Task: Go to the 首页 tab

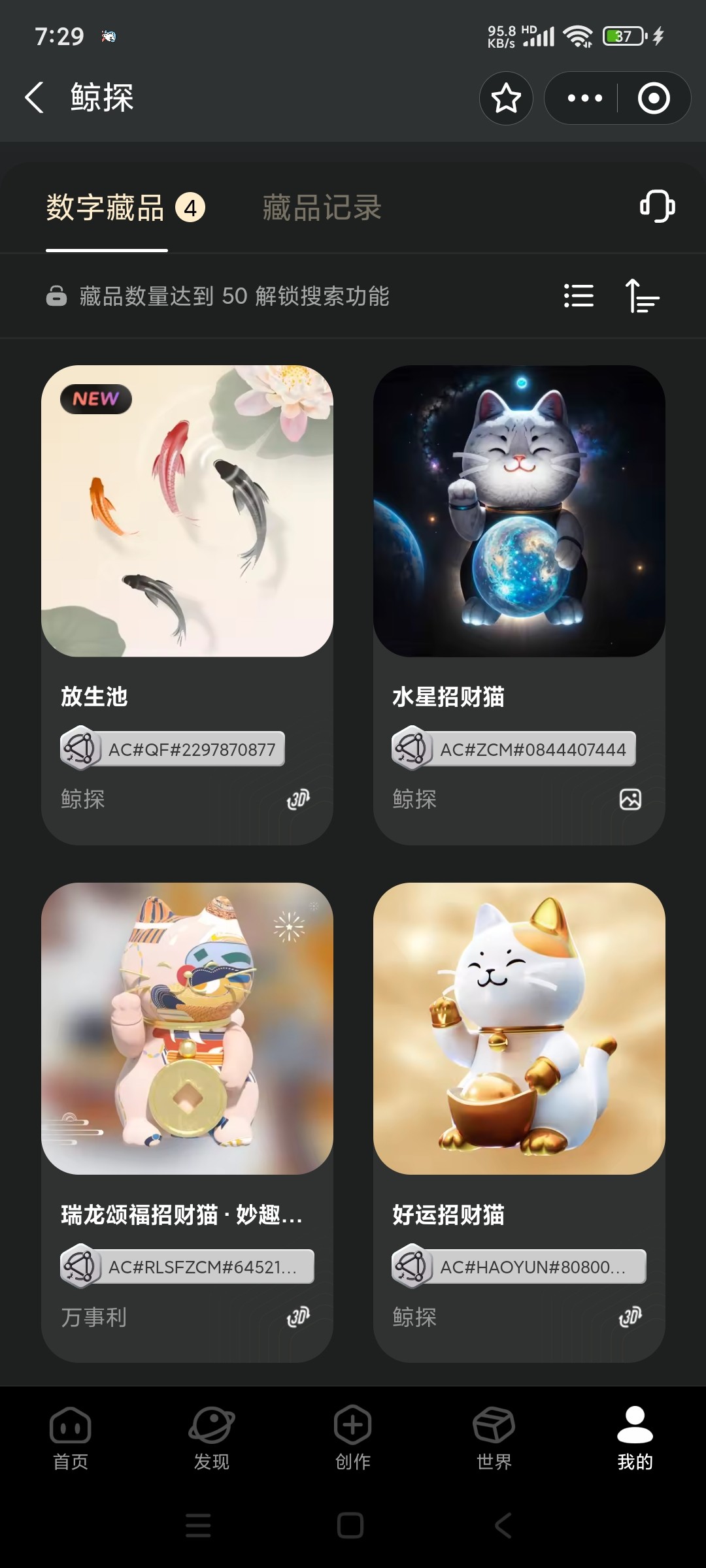Action: point(71,1437)
